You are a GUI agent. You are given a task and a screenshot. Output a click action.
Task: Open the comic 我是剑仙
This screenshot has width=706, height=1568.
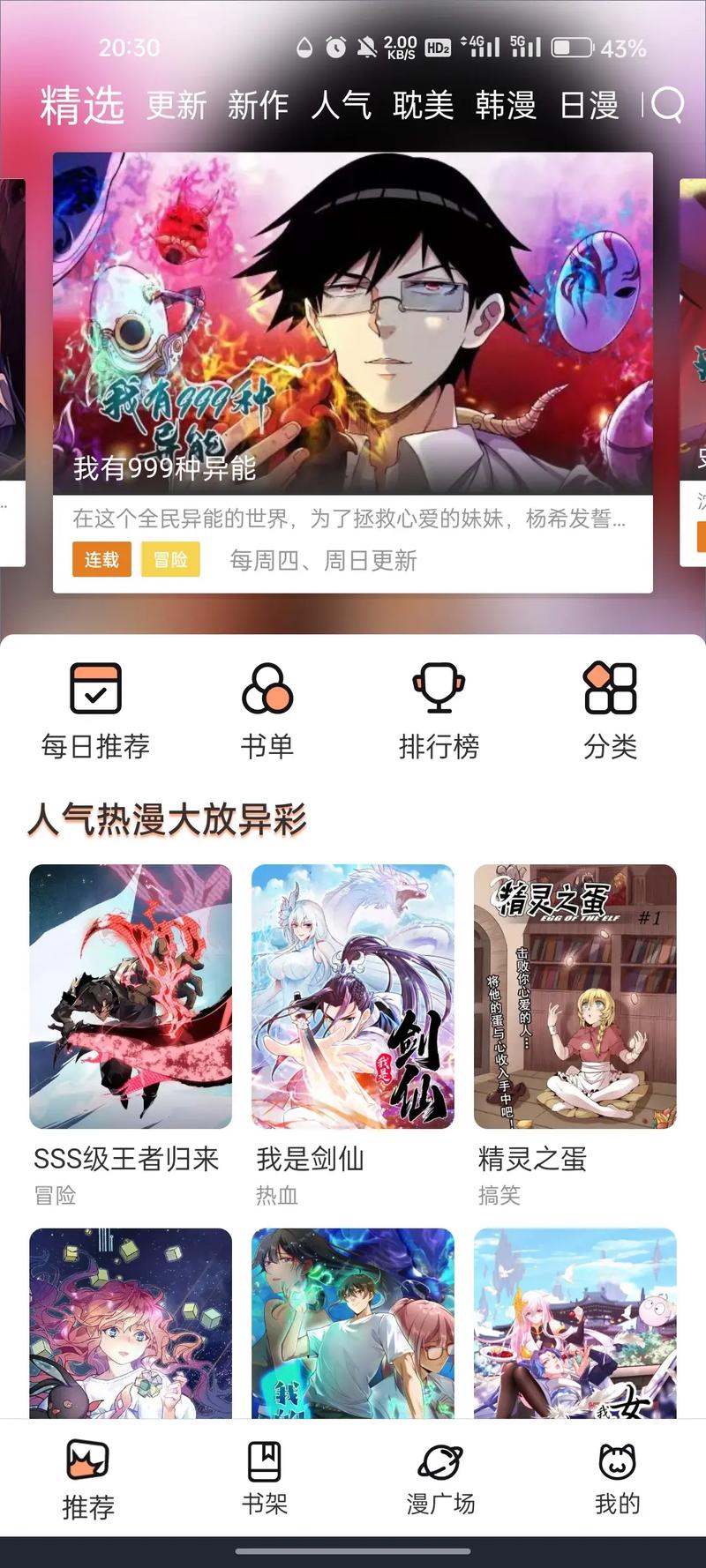coord(353,997)
